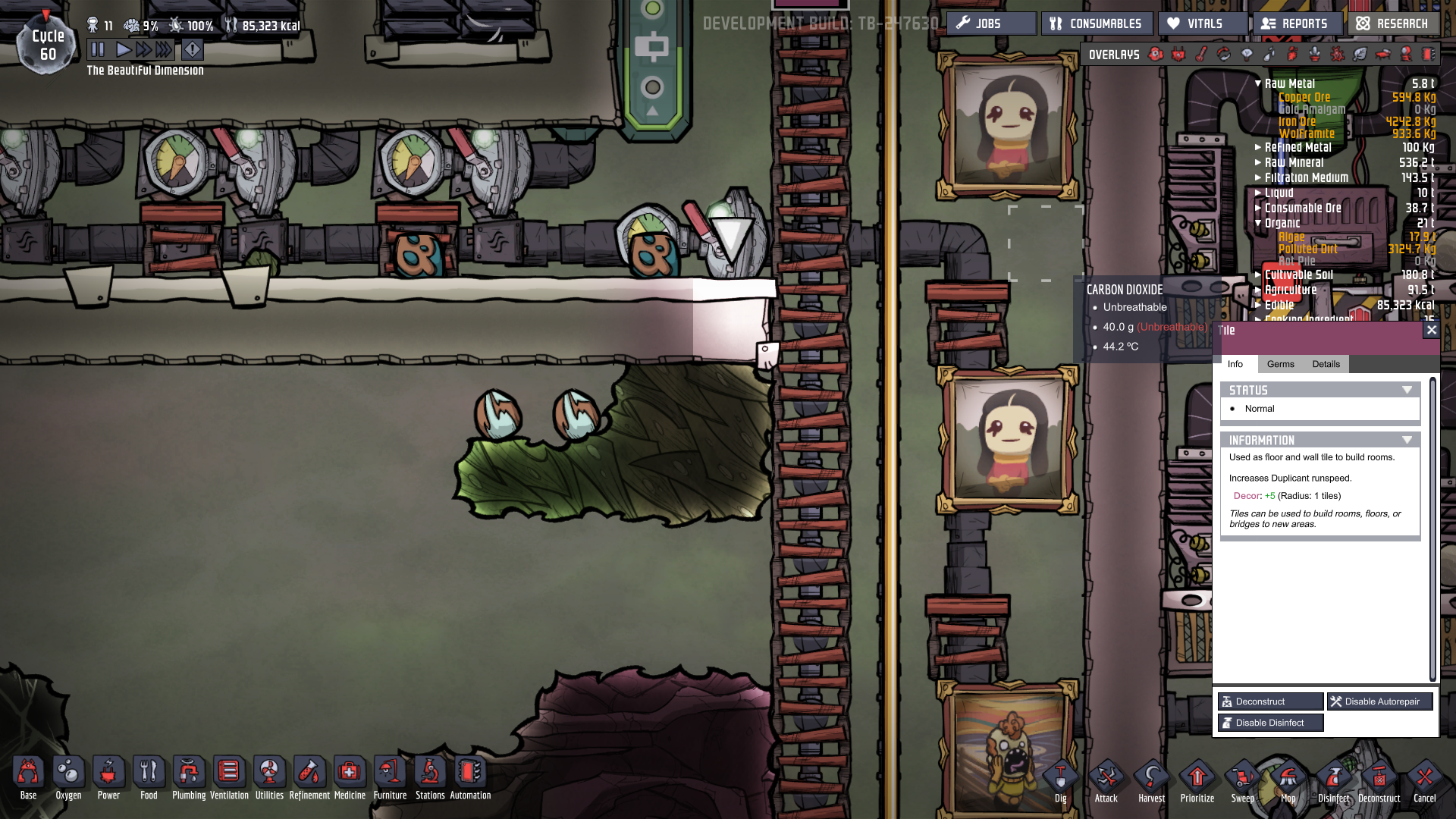Collapse the Status section
Image resolution: width=1456 pixels, height=819 pixels.
(1407, 390)
